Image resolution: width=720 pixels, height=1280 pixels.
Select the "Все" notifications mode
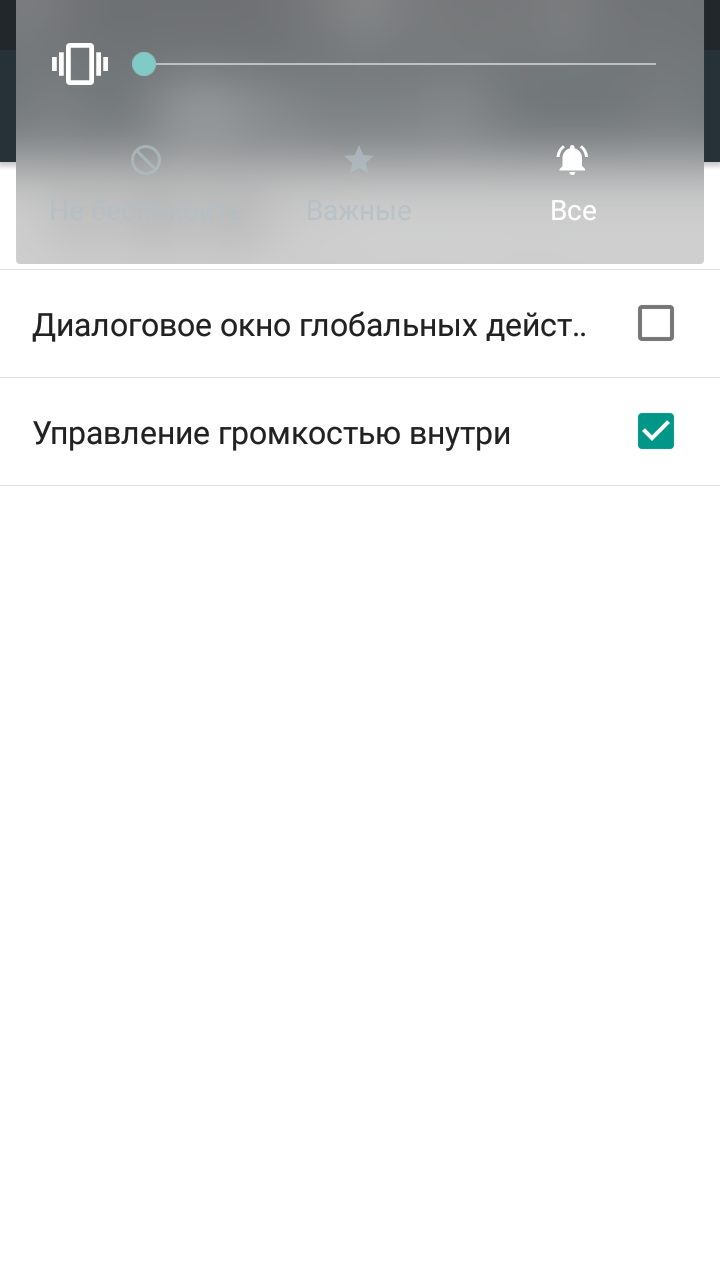tap(573, 185)
